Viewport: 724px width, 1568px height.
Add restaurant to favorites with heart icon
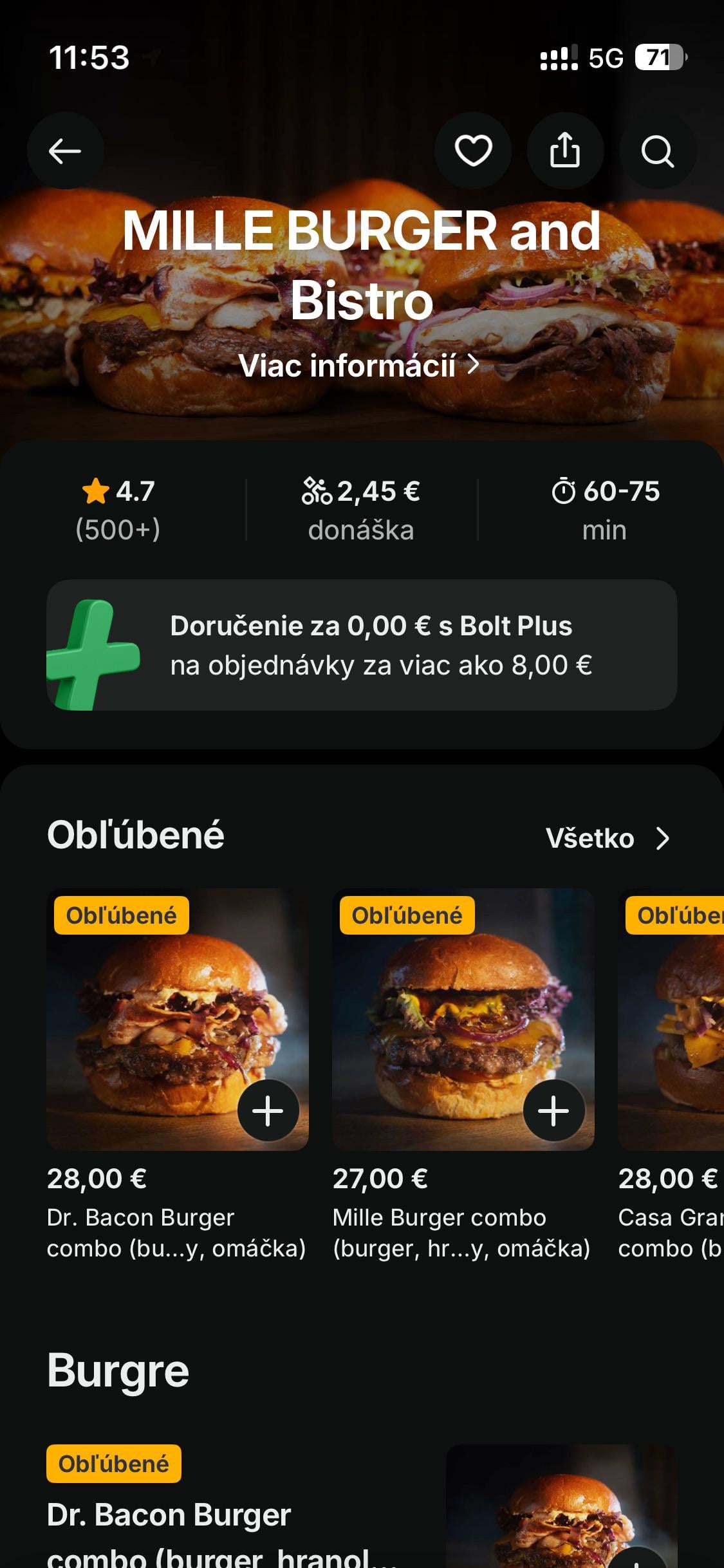tap(473, 151)
